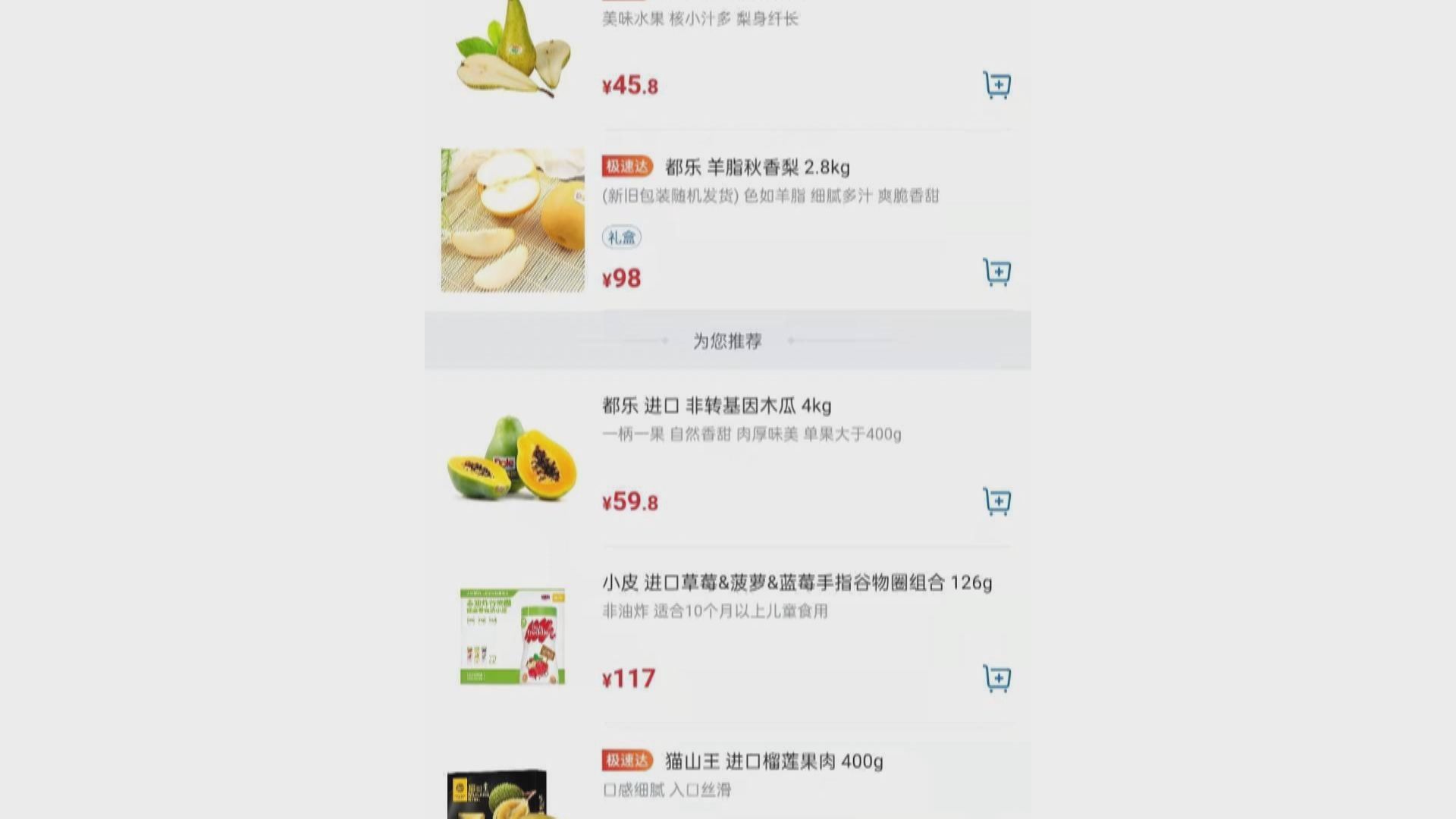Open 猫山王 进口榴莲果肉 400g product
1456x819 pixels.
(x=773, y=761)
